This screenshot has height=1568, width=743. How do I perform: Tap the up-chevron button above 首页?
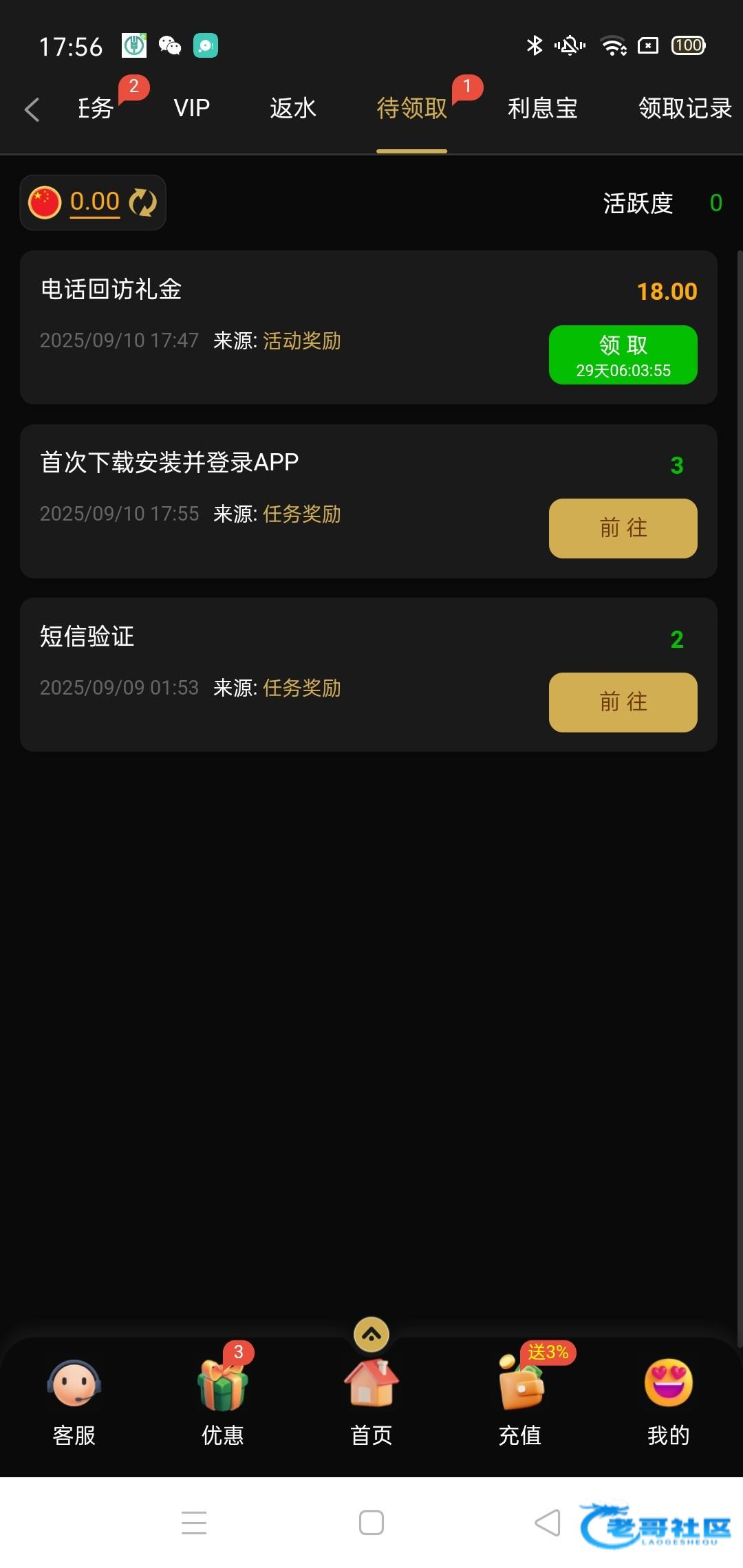pyautogui.click(x=371, y=1335)
